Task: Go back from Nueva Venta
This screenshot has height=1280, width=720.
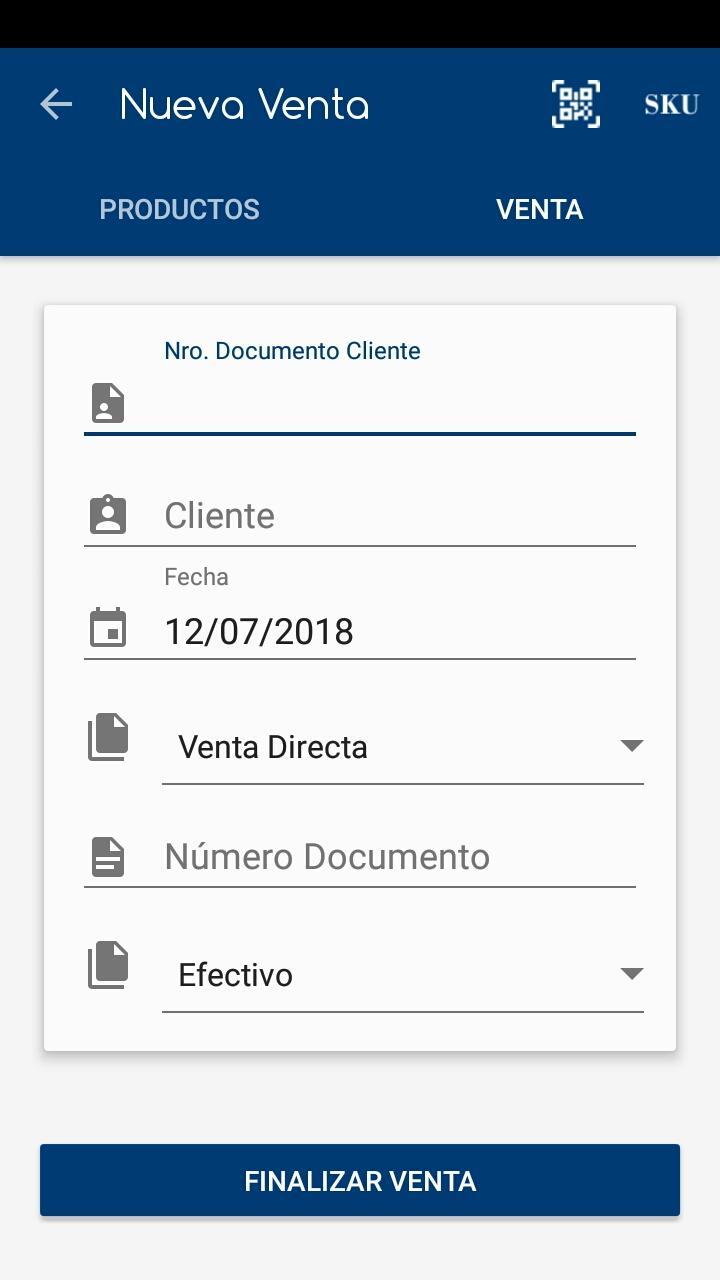Action: pos(56,104)
